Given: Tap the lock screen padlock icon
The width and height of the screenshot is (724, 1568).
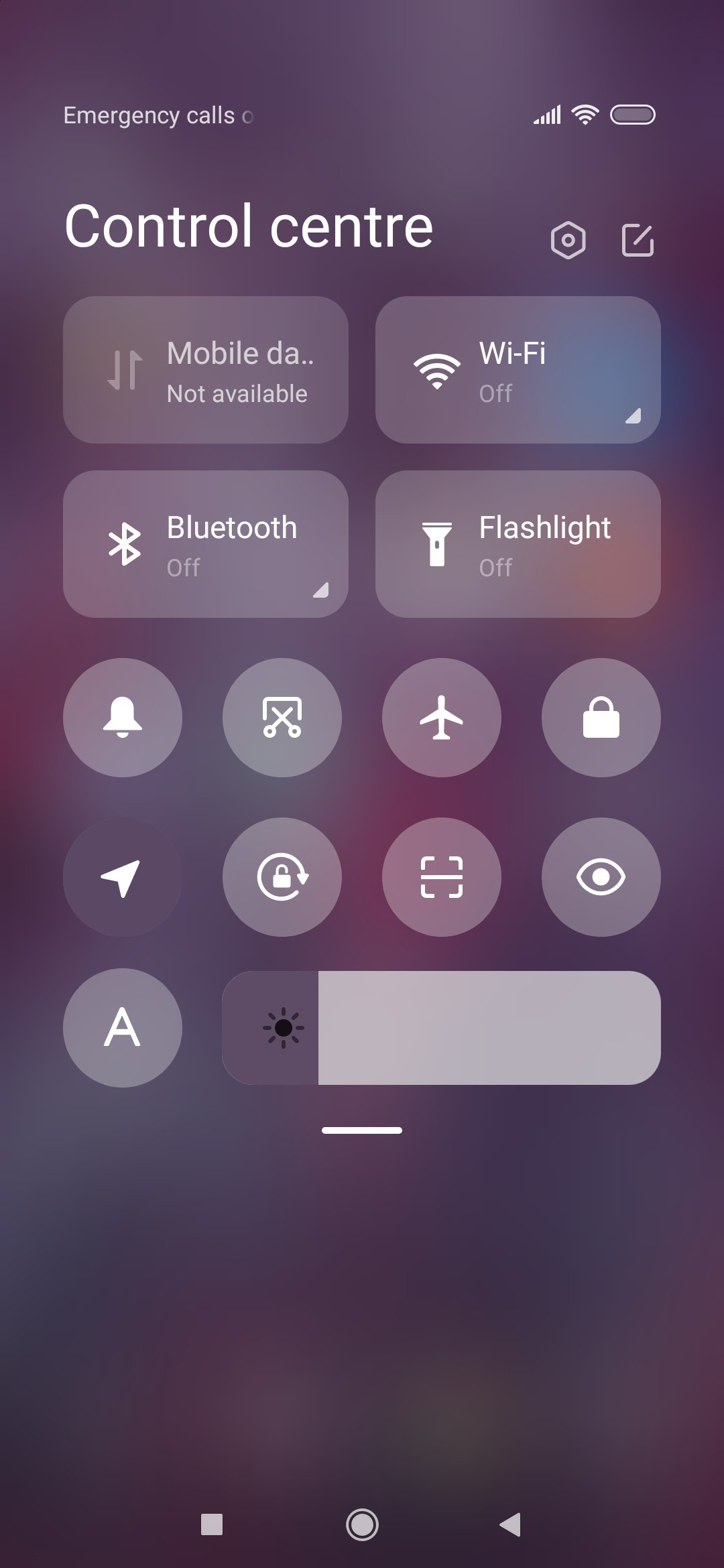Looking at the screenshot, I should pyautogui.click(x=601, y=718).
